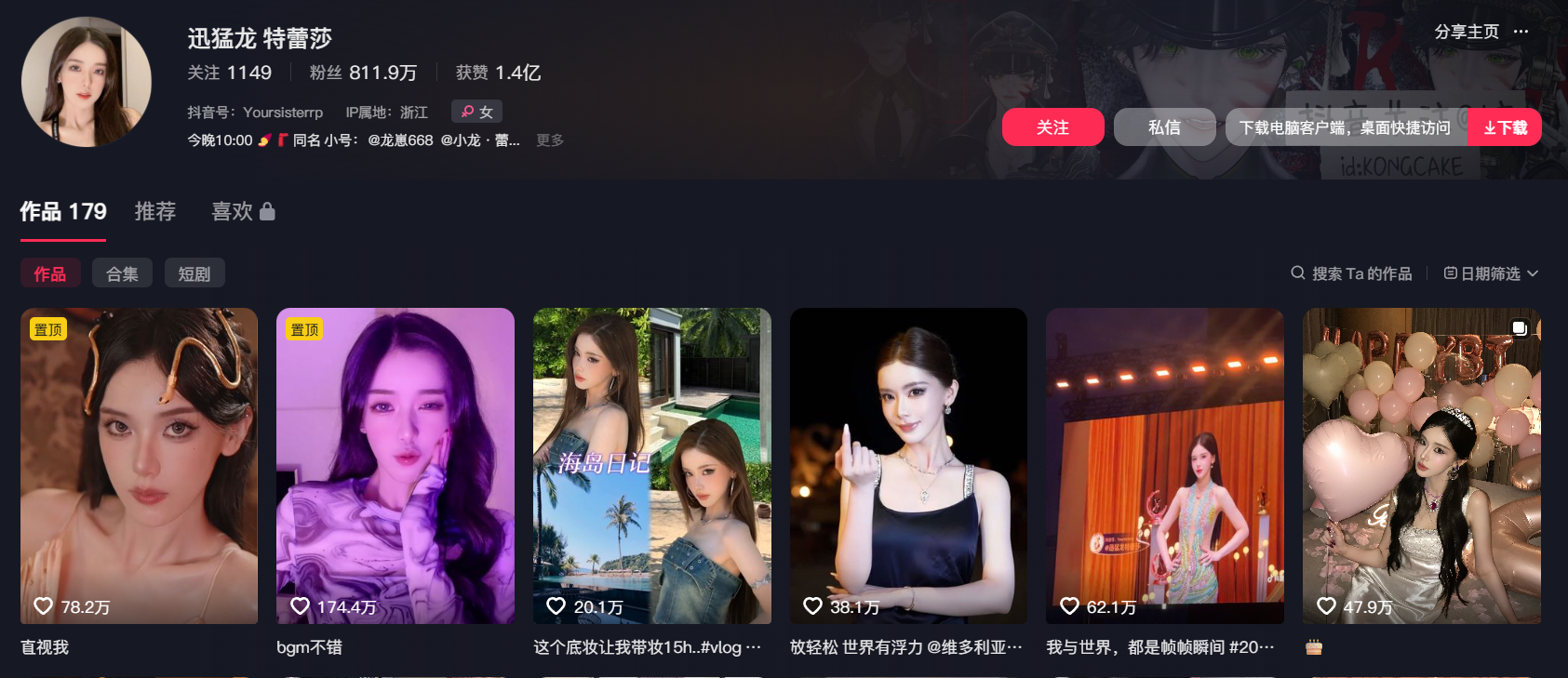Screen dimensions: 1568x678
Task: Select the 作品 179 tab
Action: click(x=63, y=212)
